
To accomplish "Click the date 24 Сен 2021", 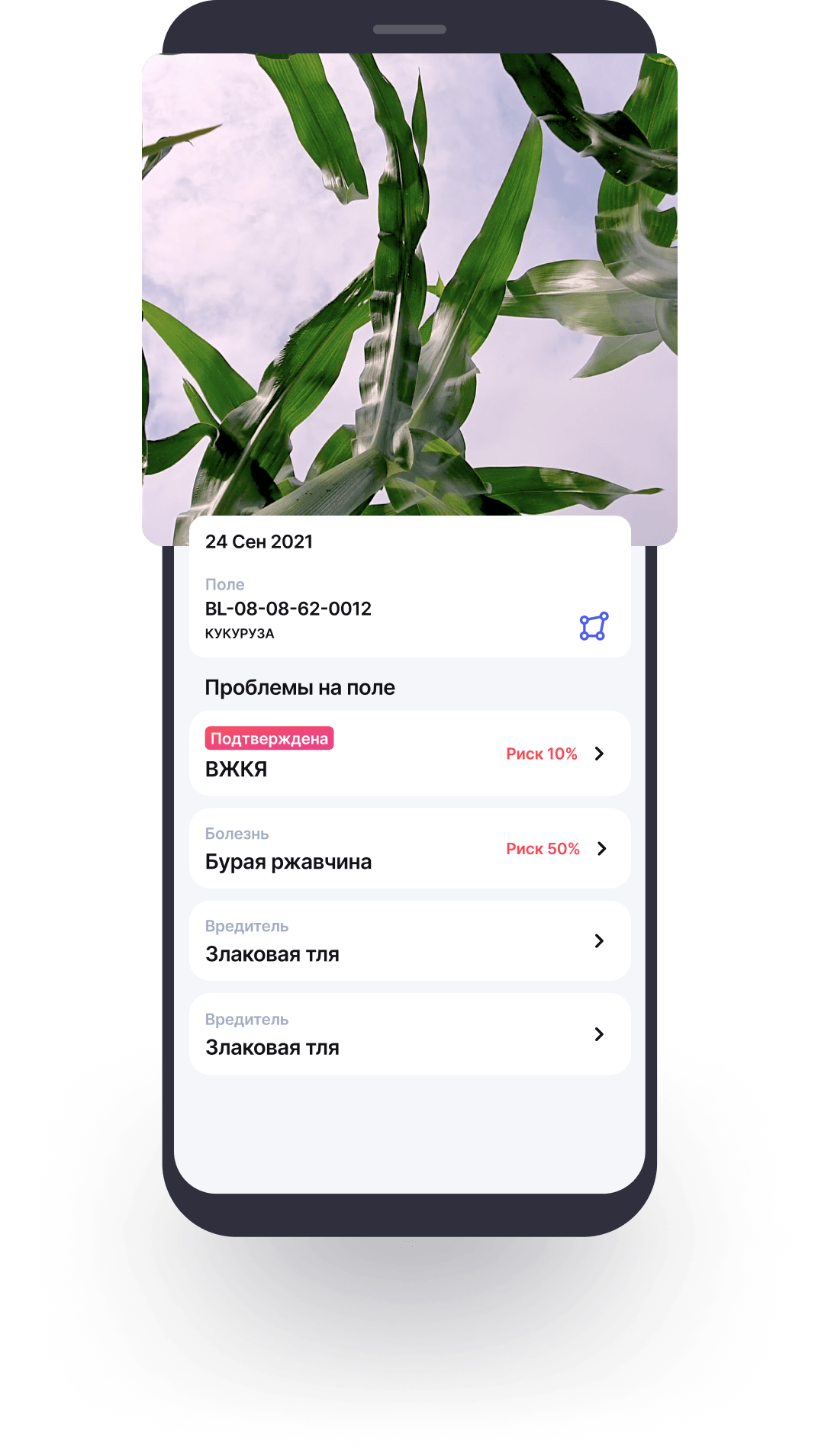I will point(259,542).
